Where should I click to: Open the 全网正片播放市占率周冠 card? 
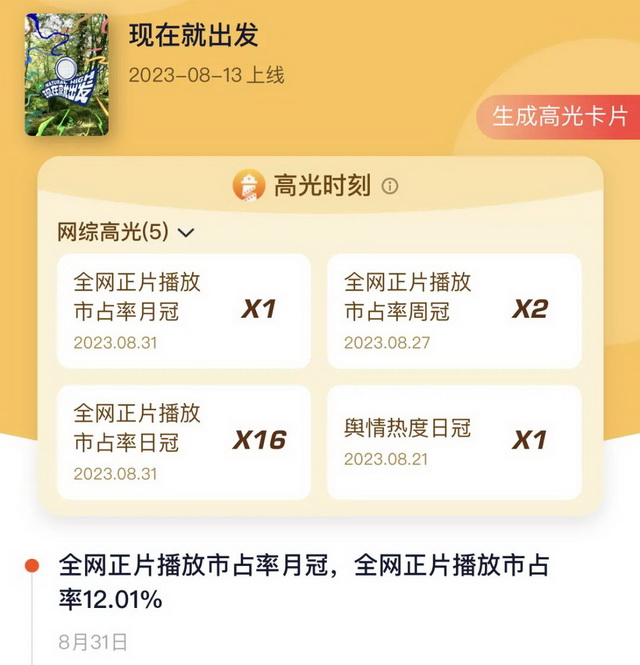coord(454,310)
